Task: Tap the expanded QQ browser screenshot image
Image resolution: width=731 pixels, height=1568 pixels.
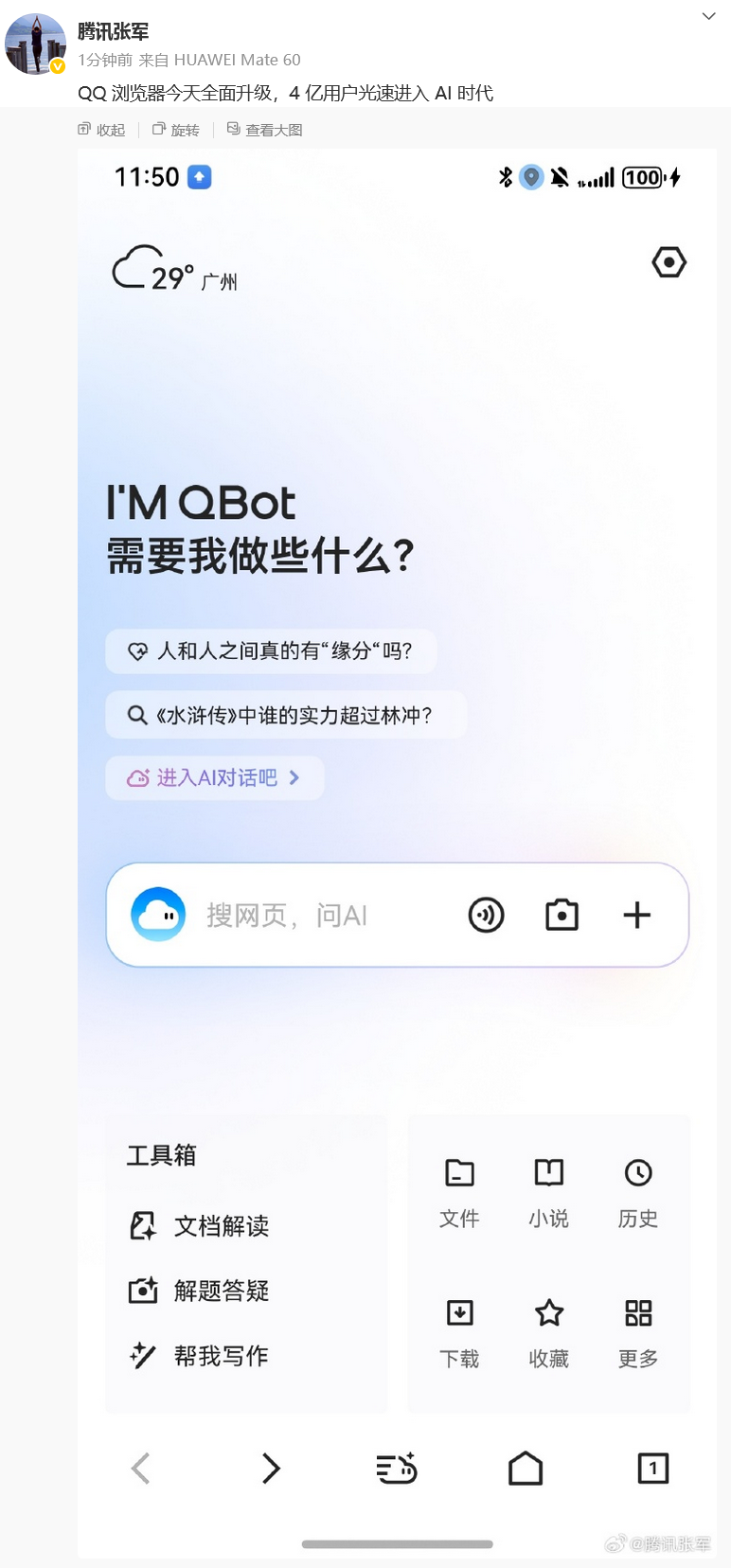Action: click(397, 853)
